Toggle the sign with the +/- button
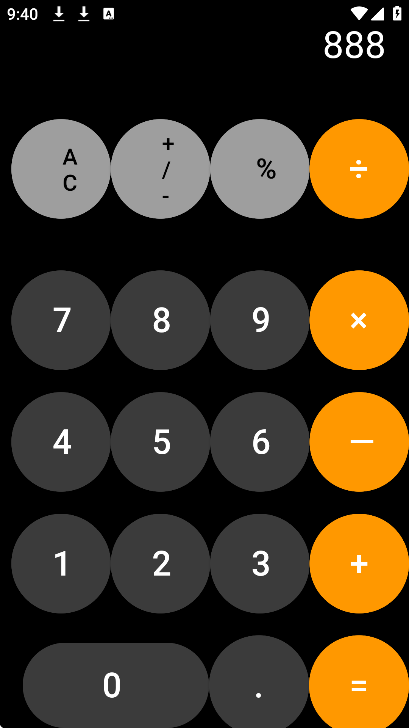This screenshot has width=409, height=728. (x=160, y=169)
